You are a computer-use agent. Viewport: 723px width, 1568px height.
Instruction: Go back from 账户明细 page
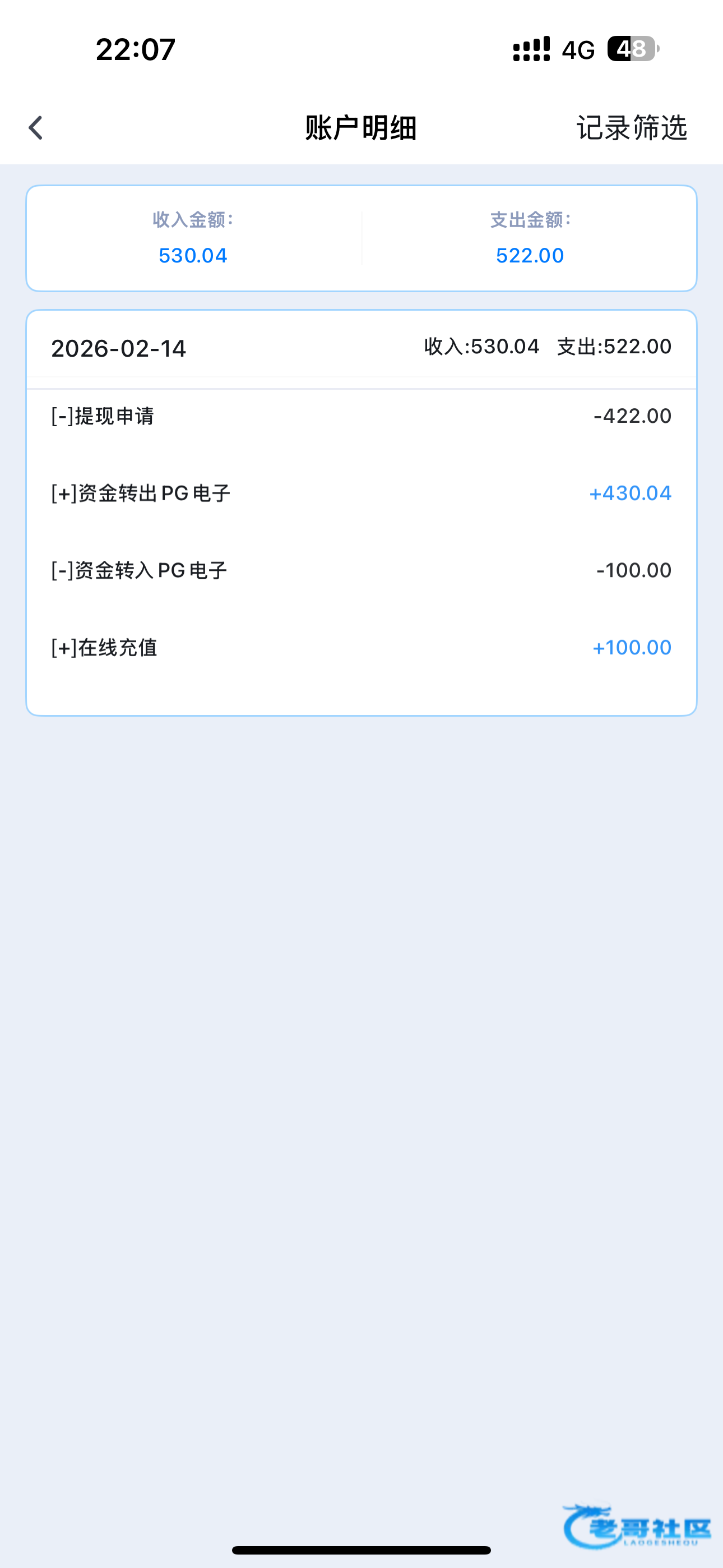[36, 128]
